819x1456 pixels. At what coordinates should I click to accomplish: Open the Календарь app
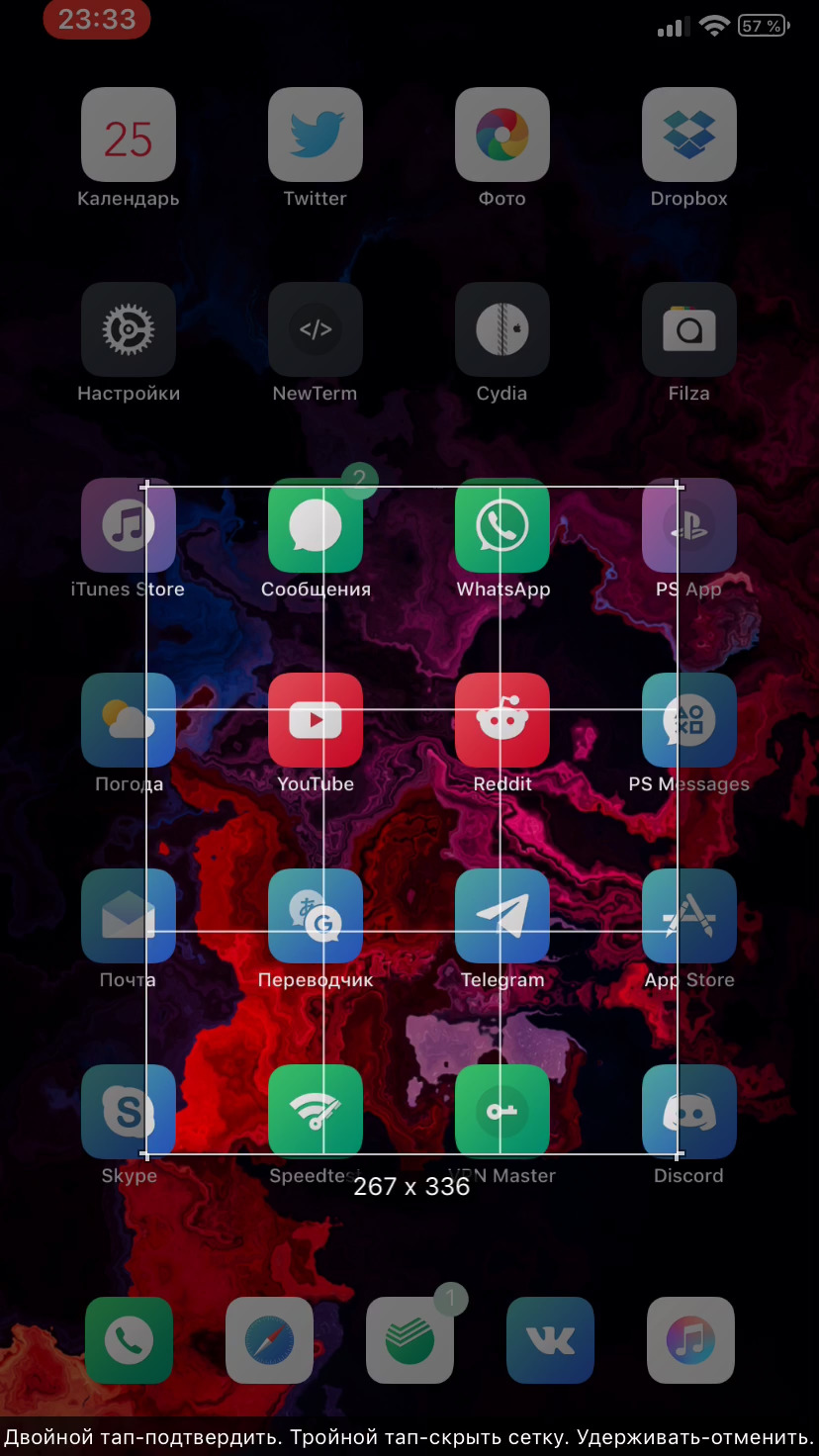tap(129, 135)
